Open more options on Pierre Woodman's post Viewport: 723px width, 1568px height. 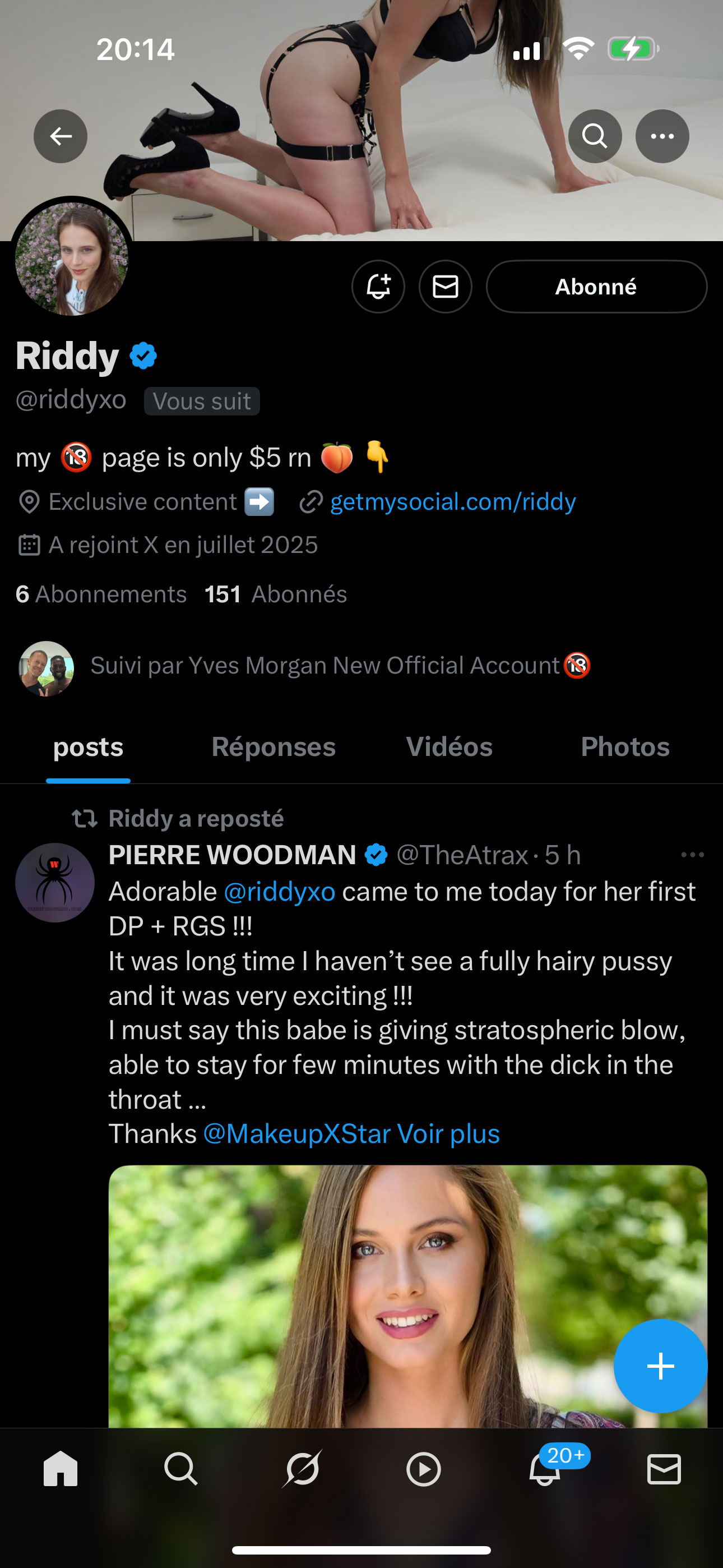click(693, 855)
